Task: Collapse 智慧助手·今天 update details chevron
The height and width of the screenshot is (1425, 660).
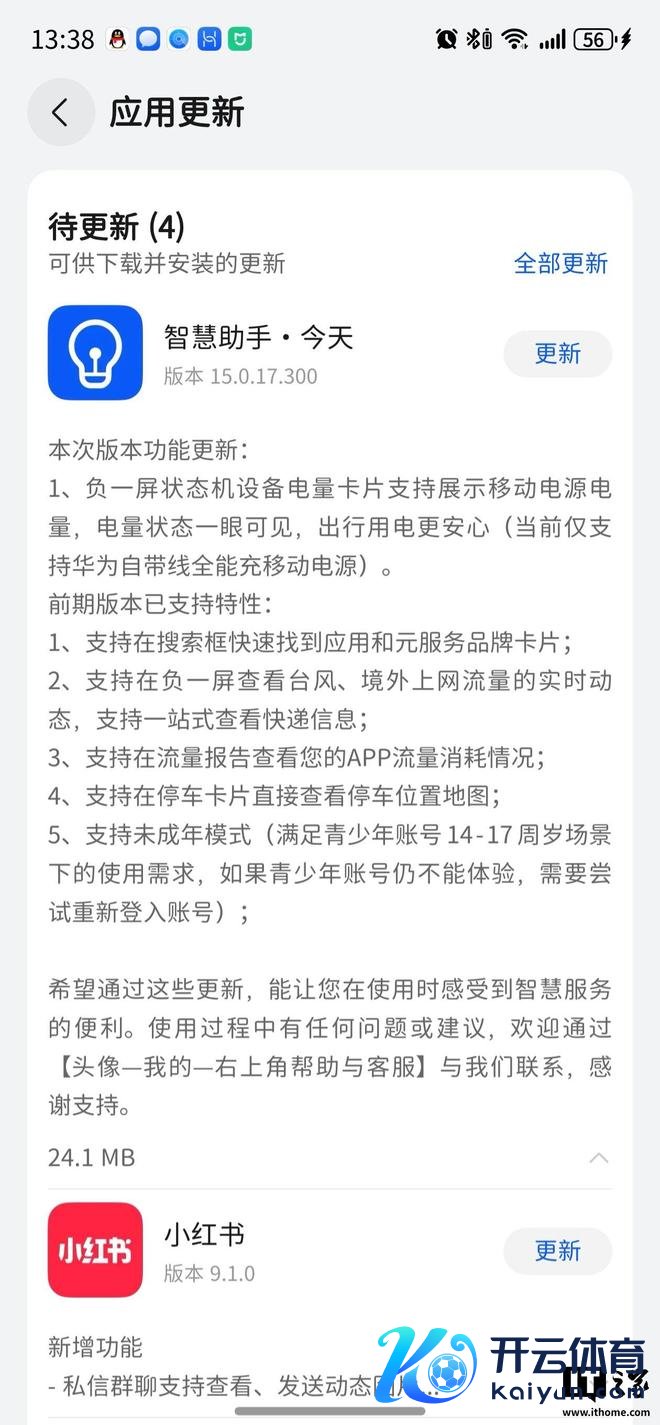Action: tap(598, 1158)
